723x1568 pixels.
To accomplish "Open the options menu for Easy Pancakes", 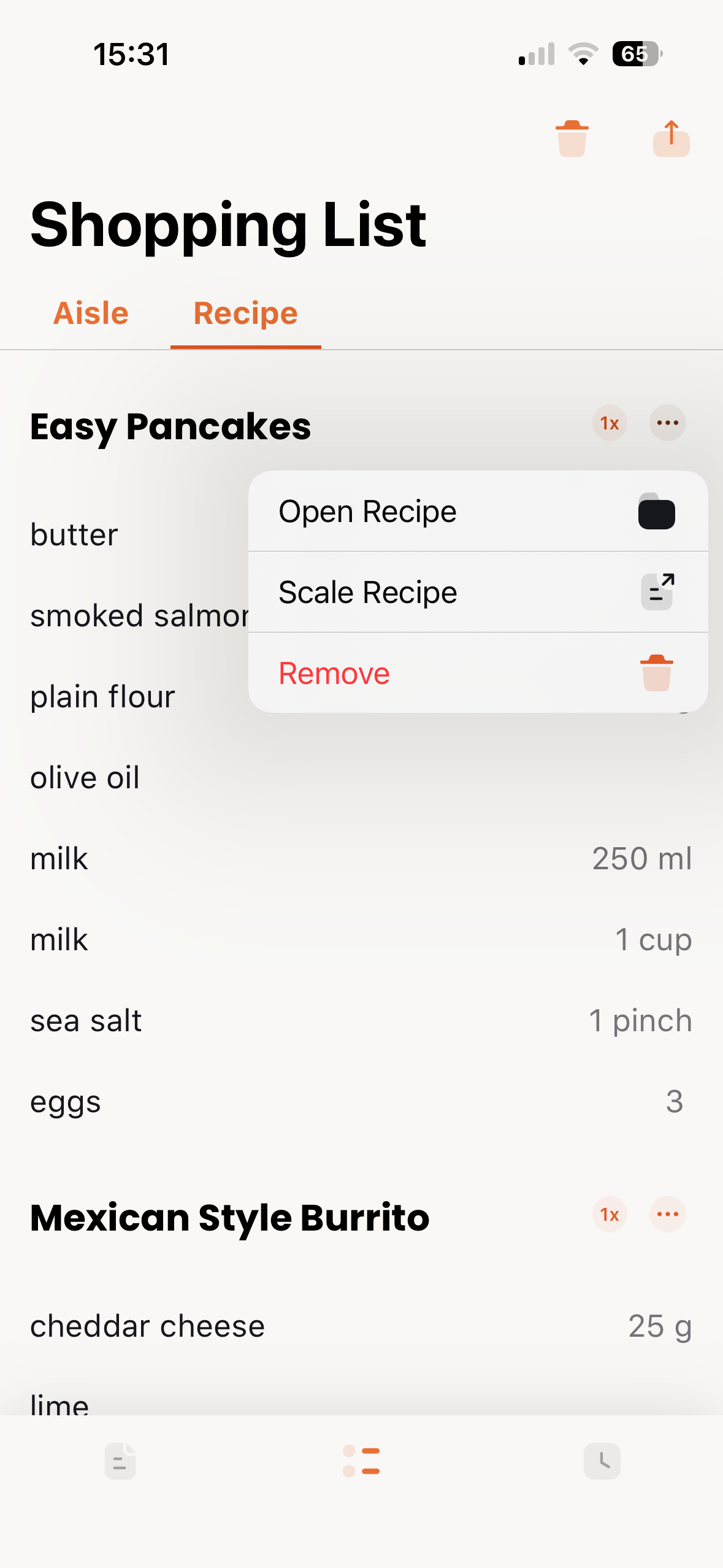I will pyautogui.click(x=667, y=423).
